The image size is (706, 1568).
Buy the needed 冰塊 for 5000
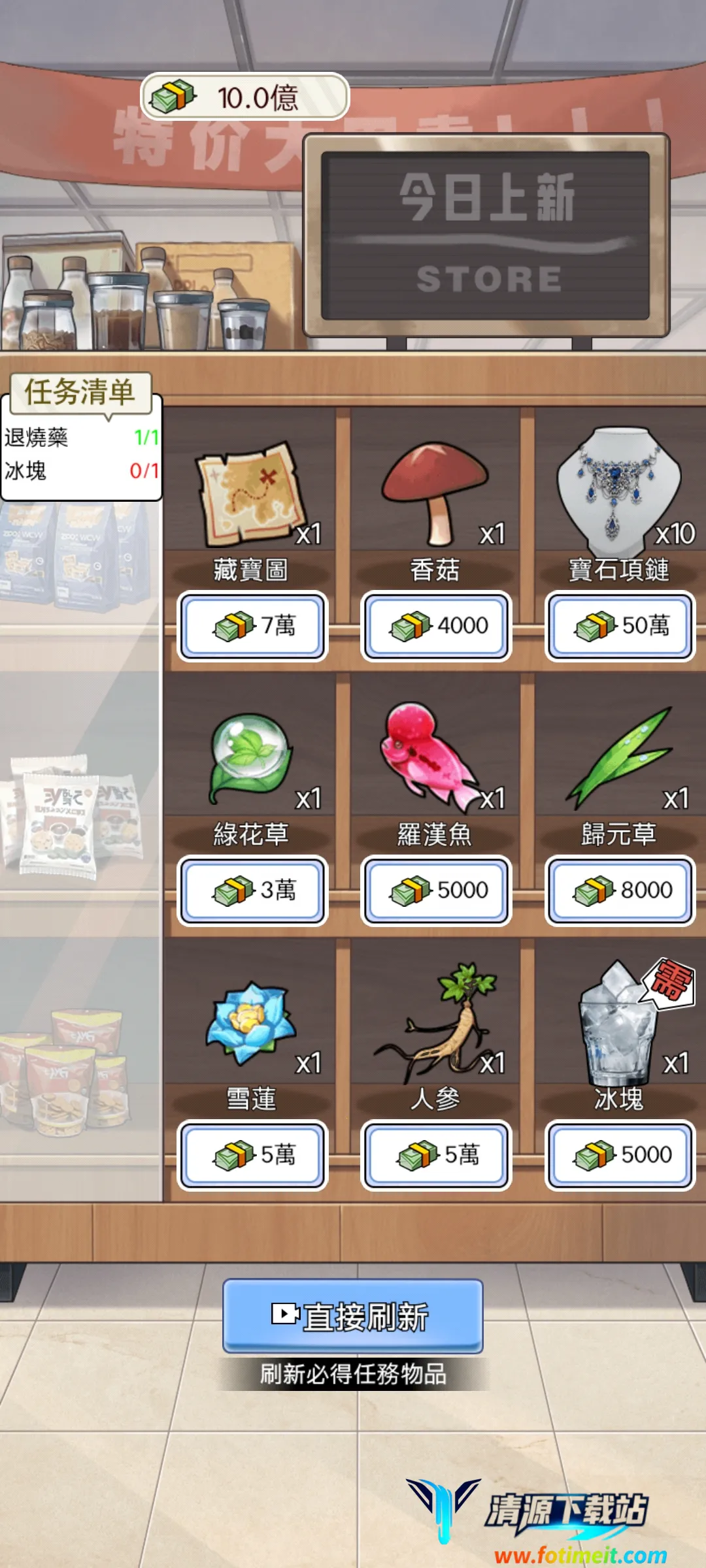tap(620, 1155)
